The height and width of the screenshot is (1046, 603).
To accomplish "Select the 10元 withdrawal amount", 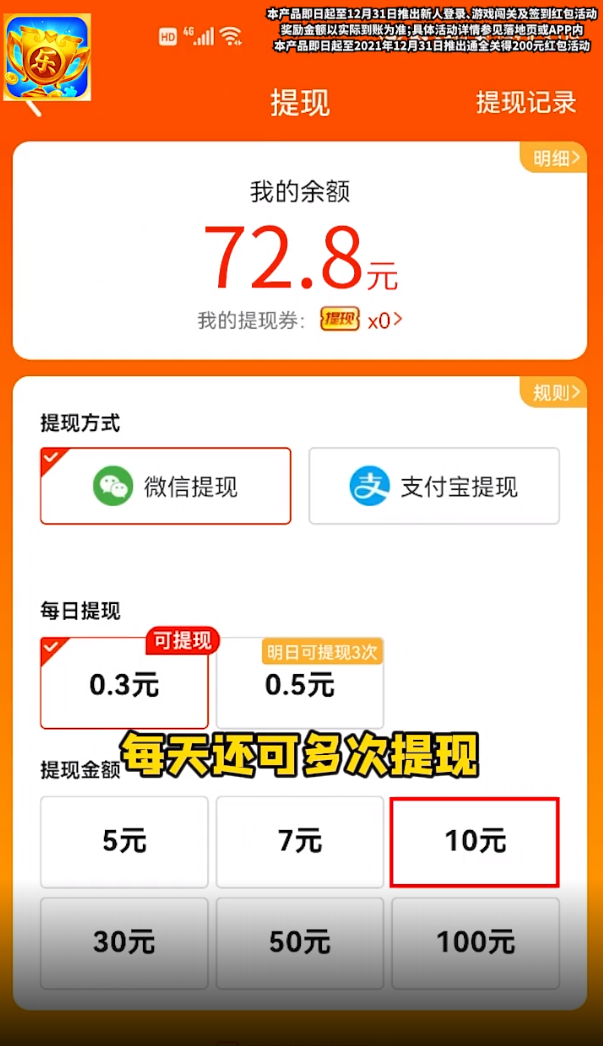I will pos(475,842).
